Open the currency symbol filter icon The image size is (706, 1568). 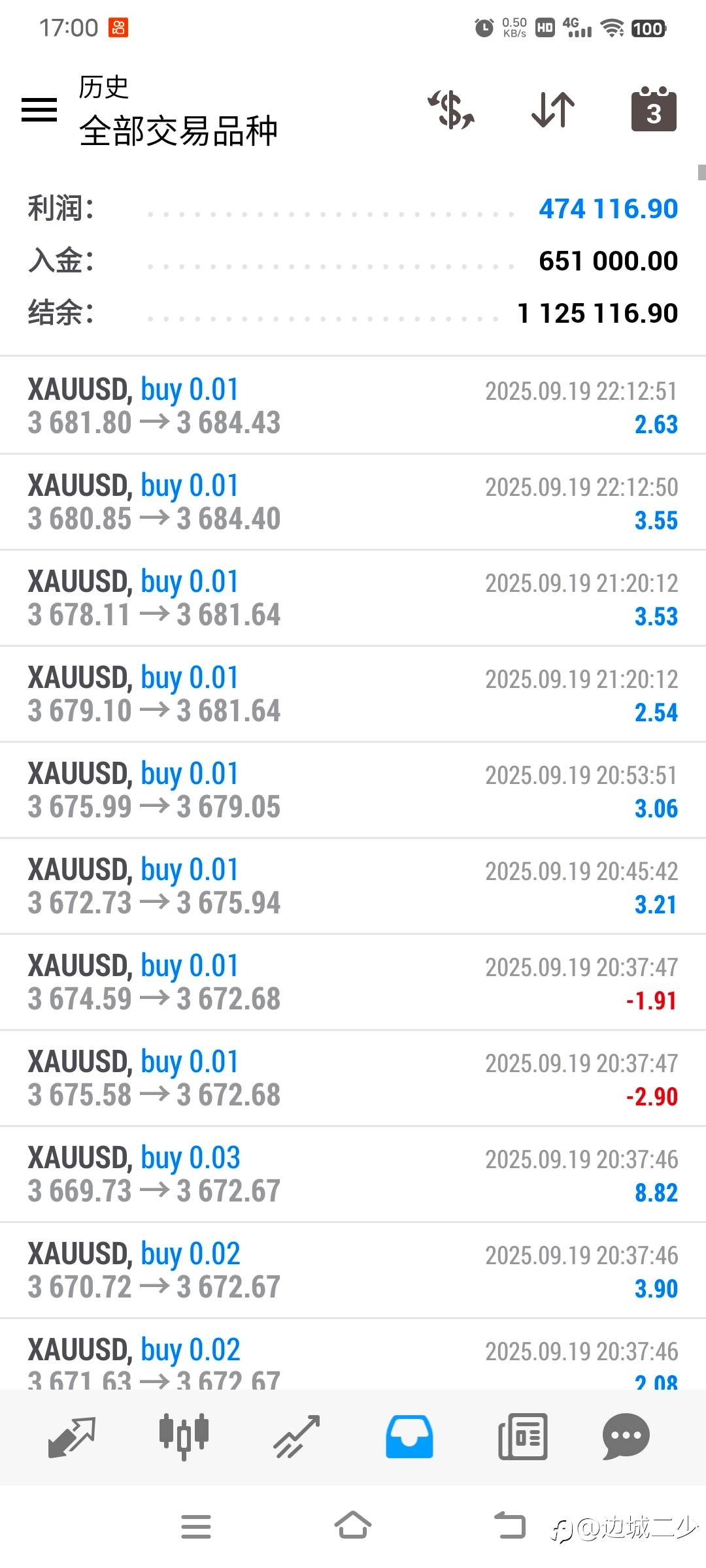[451, 109]
